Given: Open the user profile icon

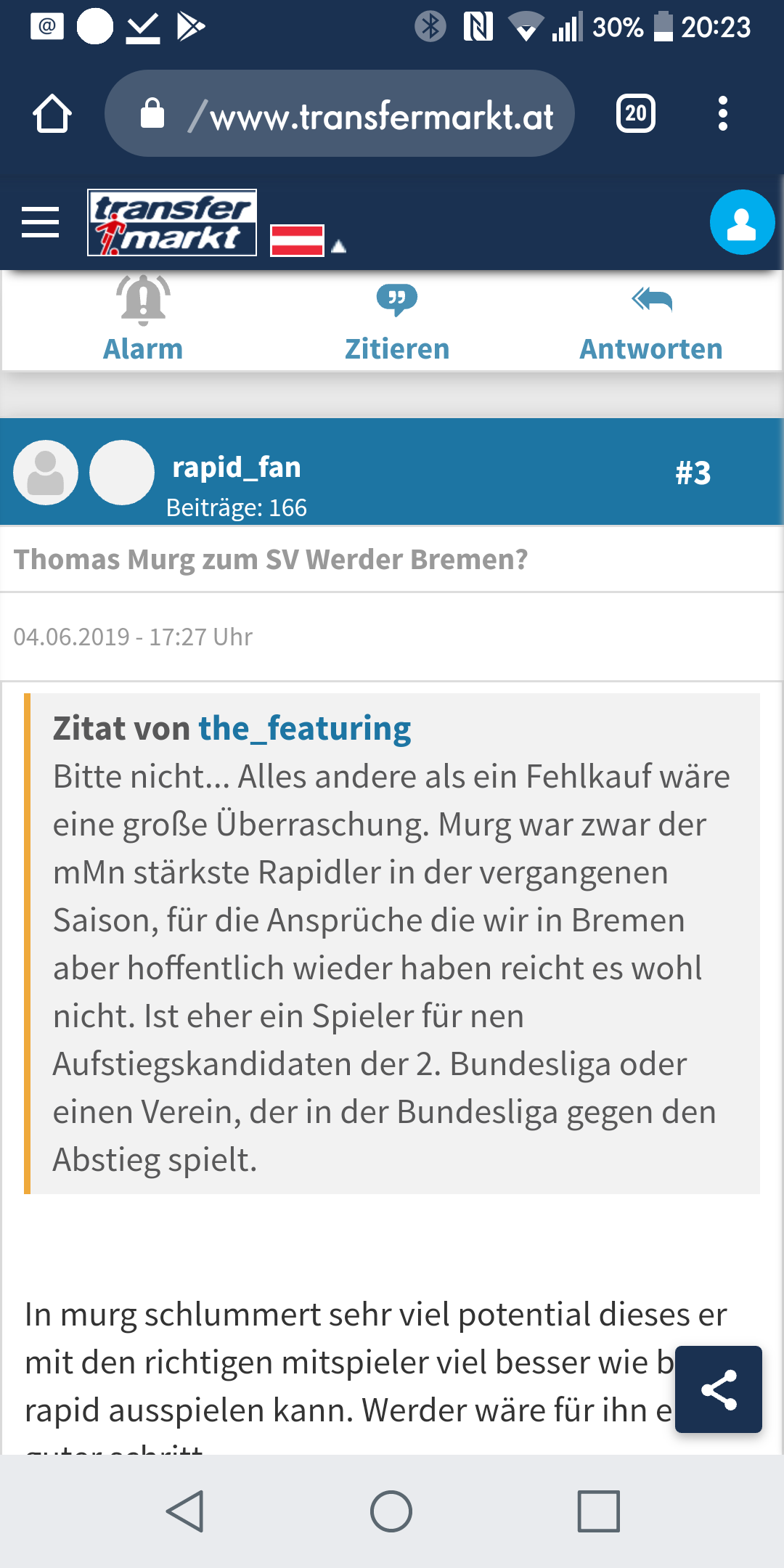Looking at the screenshot, I should click(x=742, y=222).
